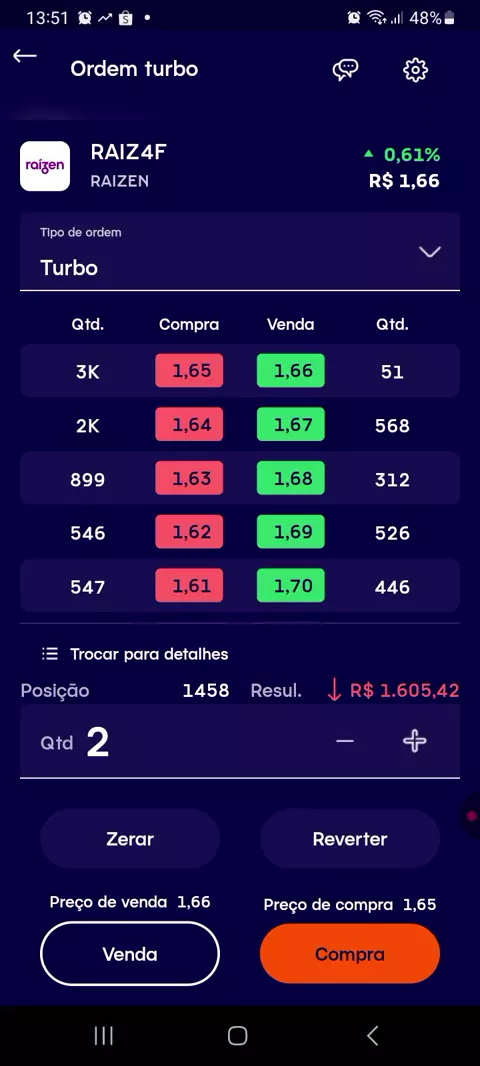Increase quantity with the plus button
This screenshot has height=1066, width=480.
click(415, 741)
